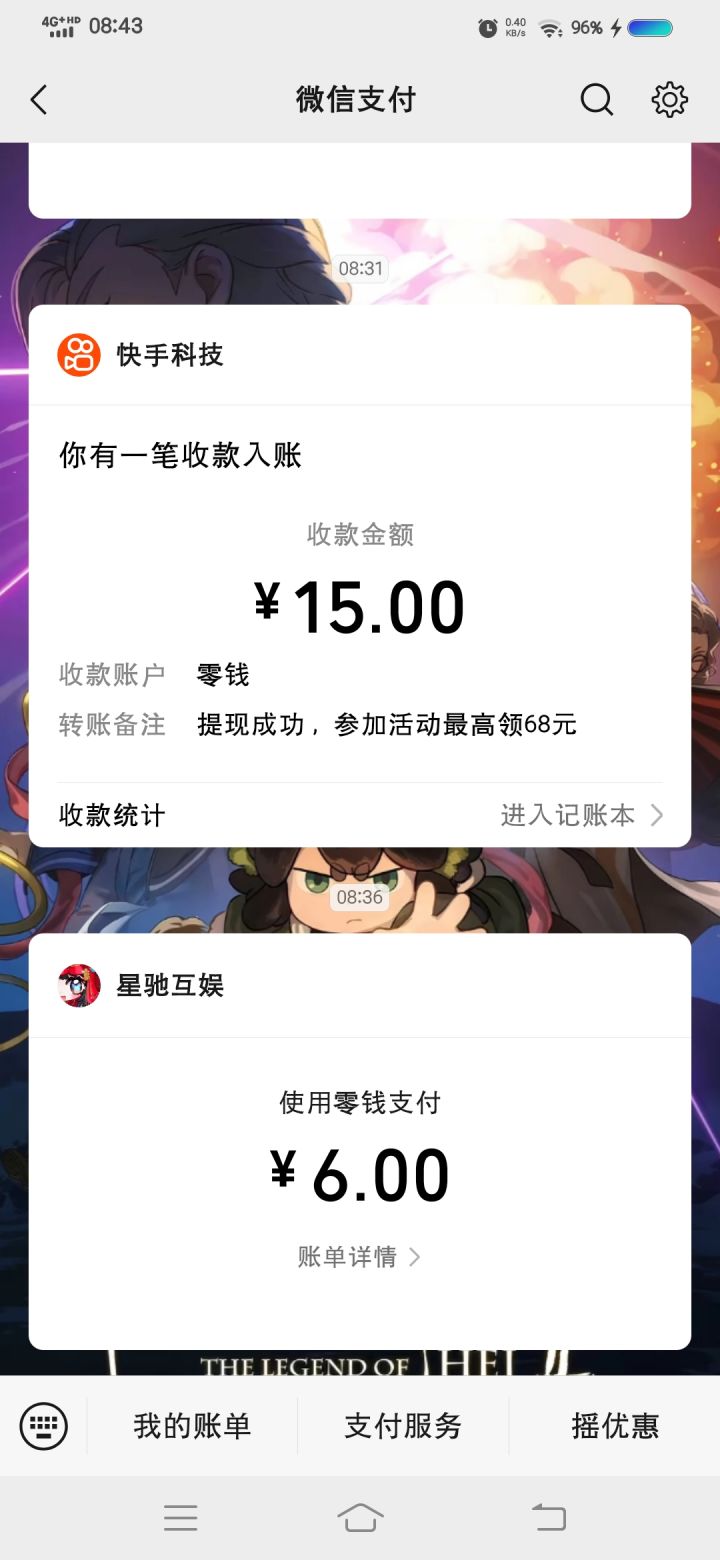
Task: Open the 支付服务 menu item
Action: click(400, 1426)
